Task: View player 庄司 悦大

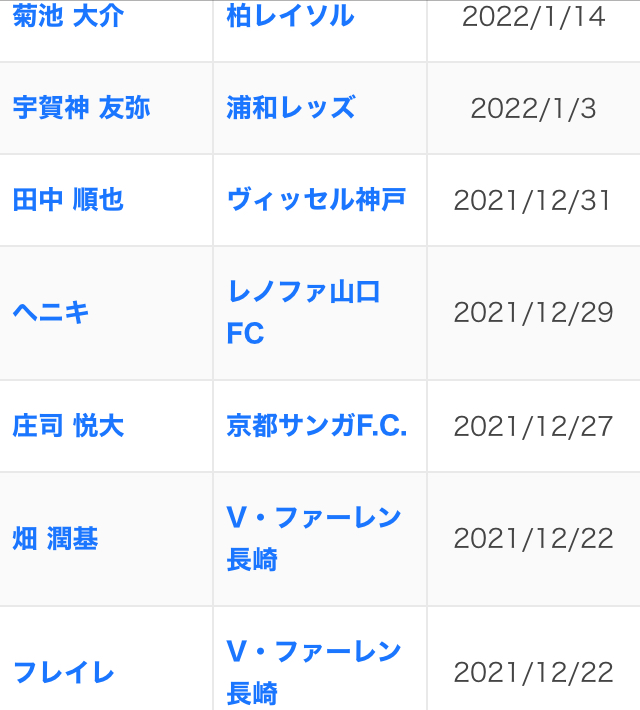Action: (68, 426)
